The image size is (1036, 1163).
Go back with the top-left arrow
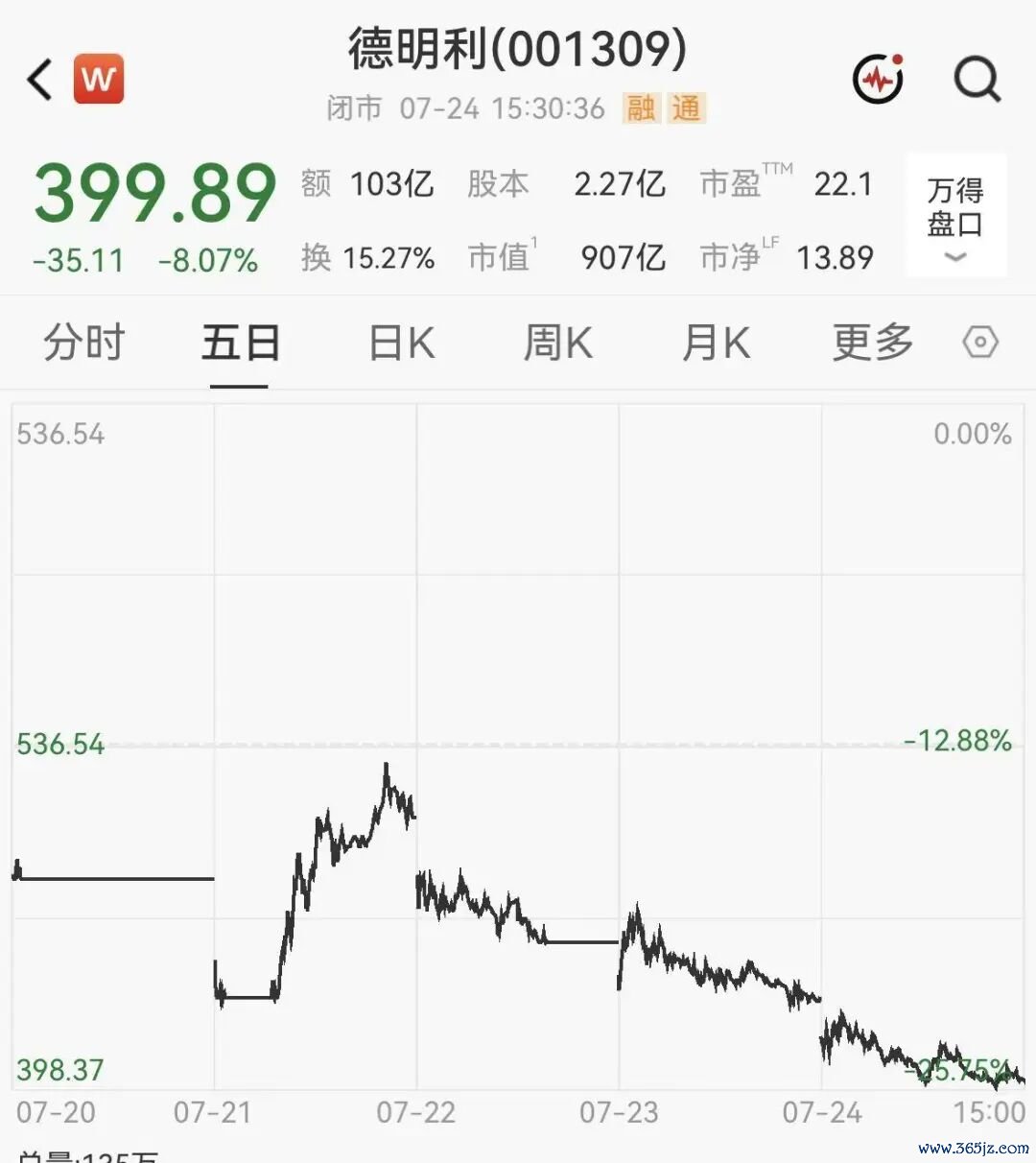(39, 80)
